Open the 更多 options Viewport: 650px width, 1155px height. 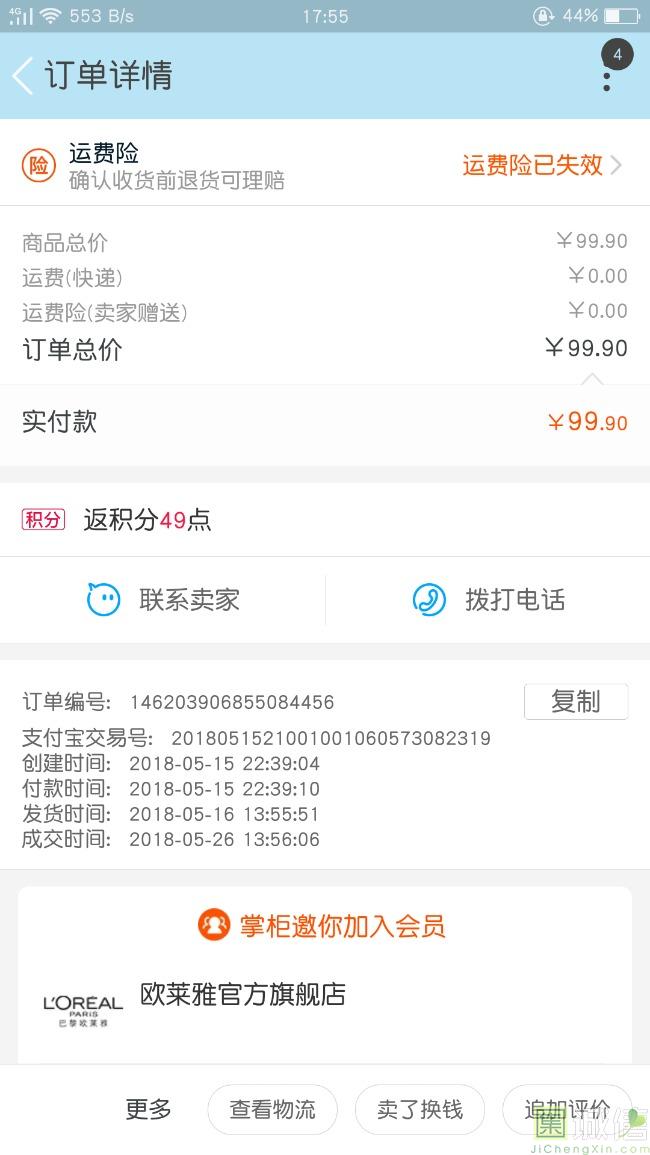pos(148,1109)
